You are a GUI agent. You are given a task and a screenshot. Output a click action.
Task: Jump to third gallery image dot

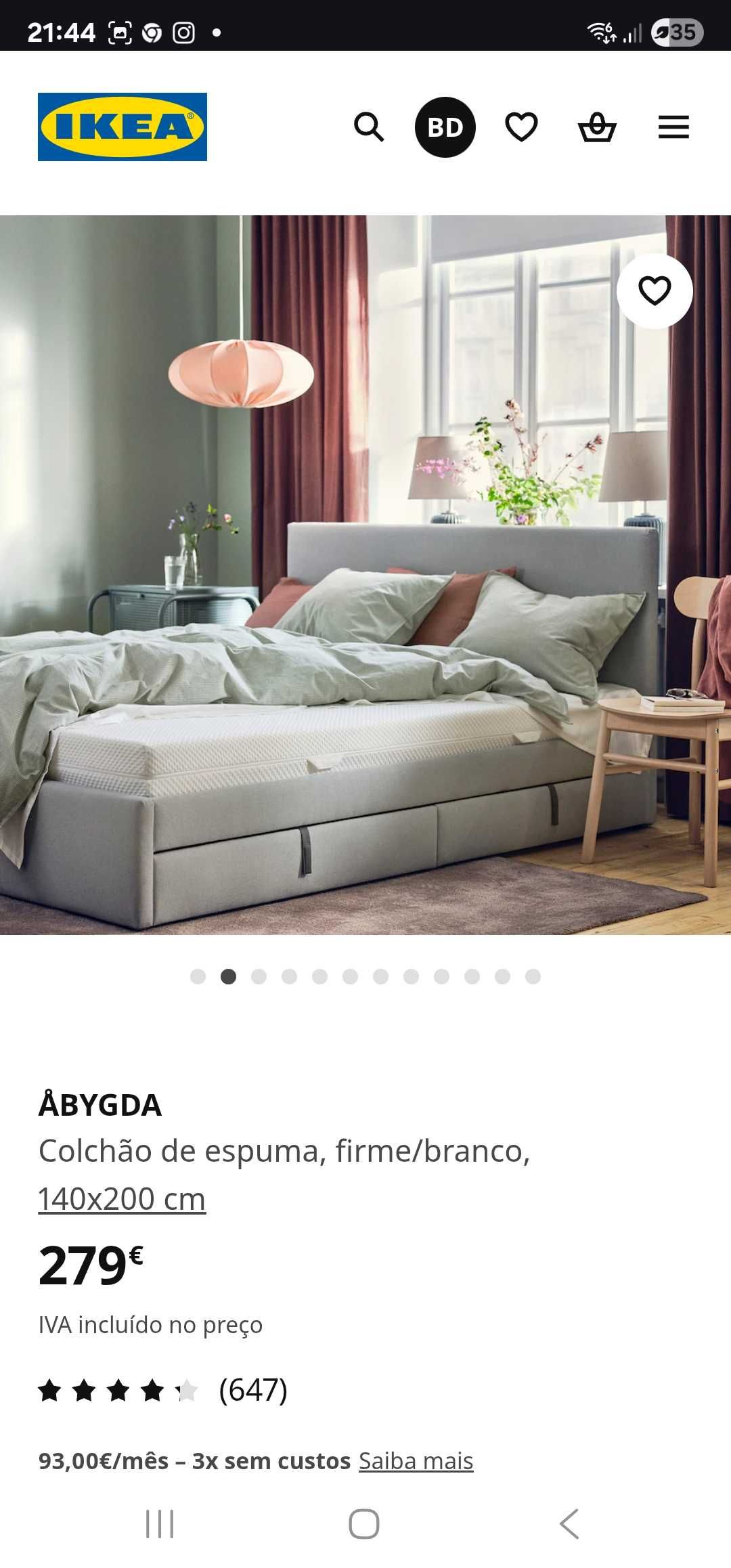coord(259,976)
